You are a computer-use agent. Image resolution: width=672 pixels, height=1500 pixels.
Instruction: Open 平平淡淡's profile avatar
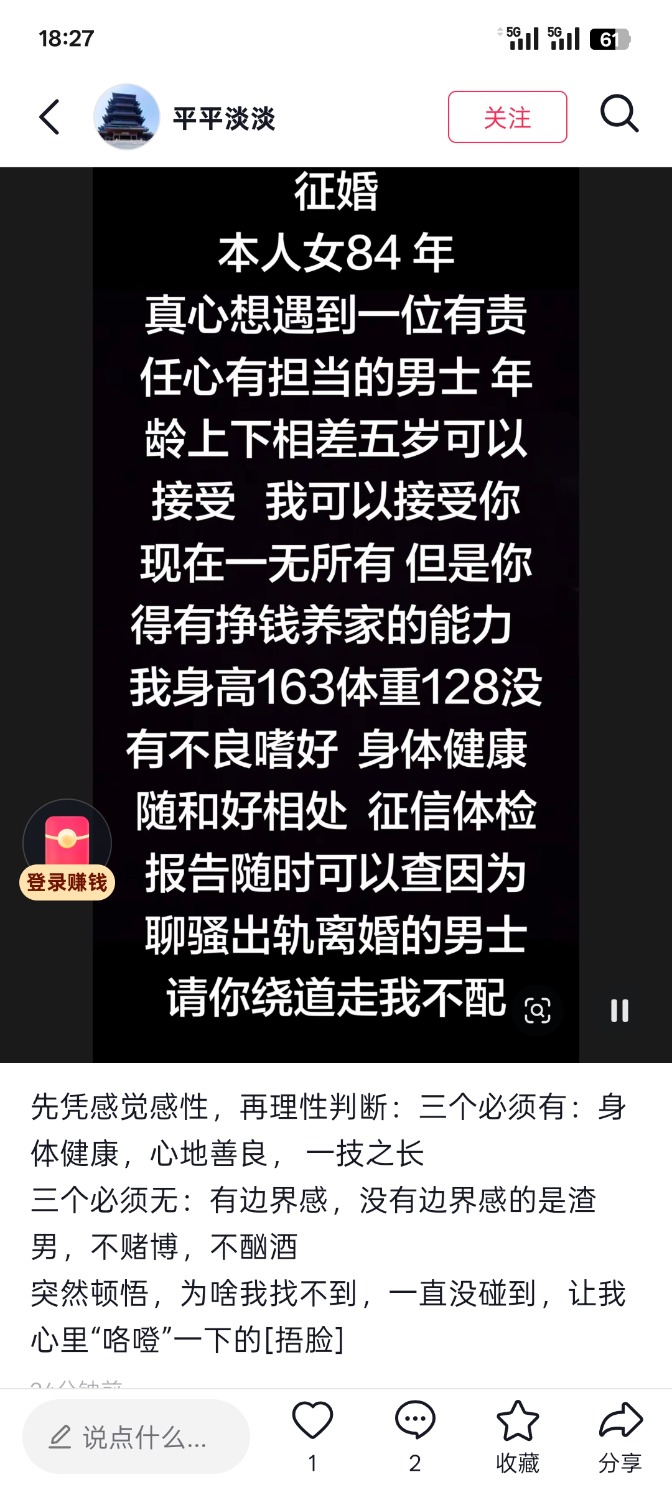[126, 117]
